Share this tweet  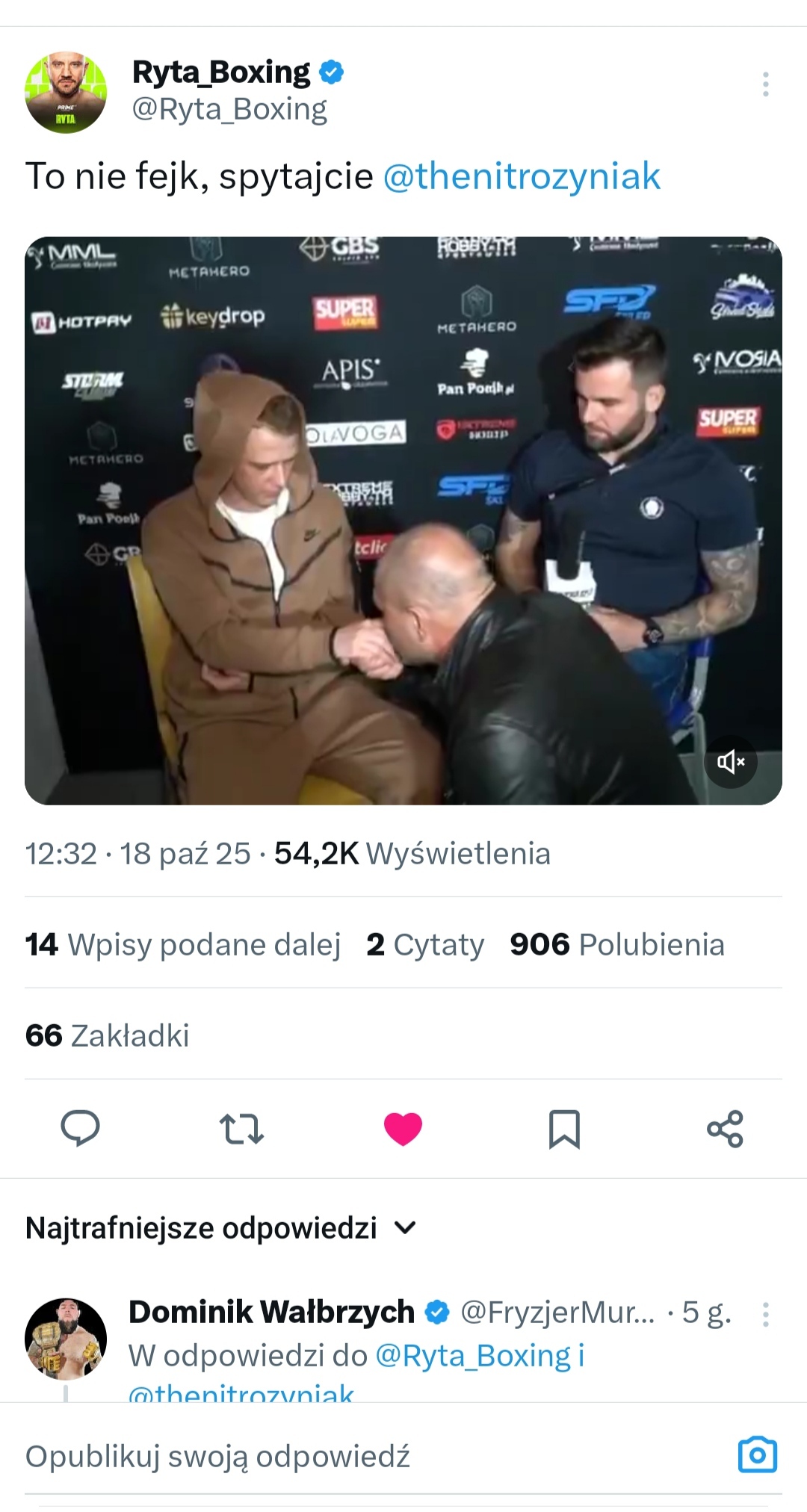(725, 1128)
